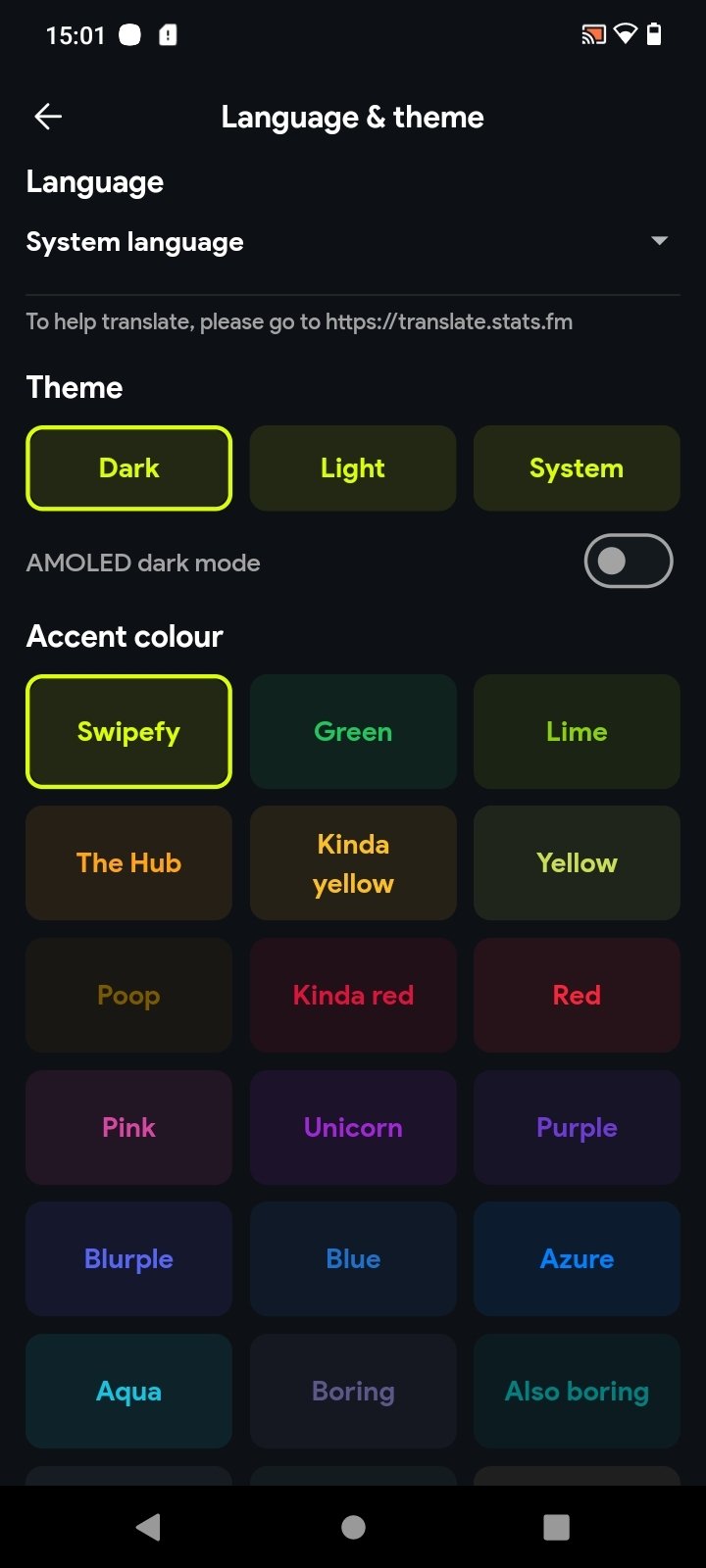Select the Unicorn accent colour
Image resolution: width=706 pixels, height=1568 pixels.
pyautogui.click(x=353, y=1127)
